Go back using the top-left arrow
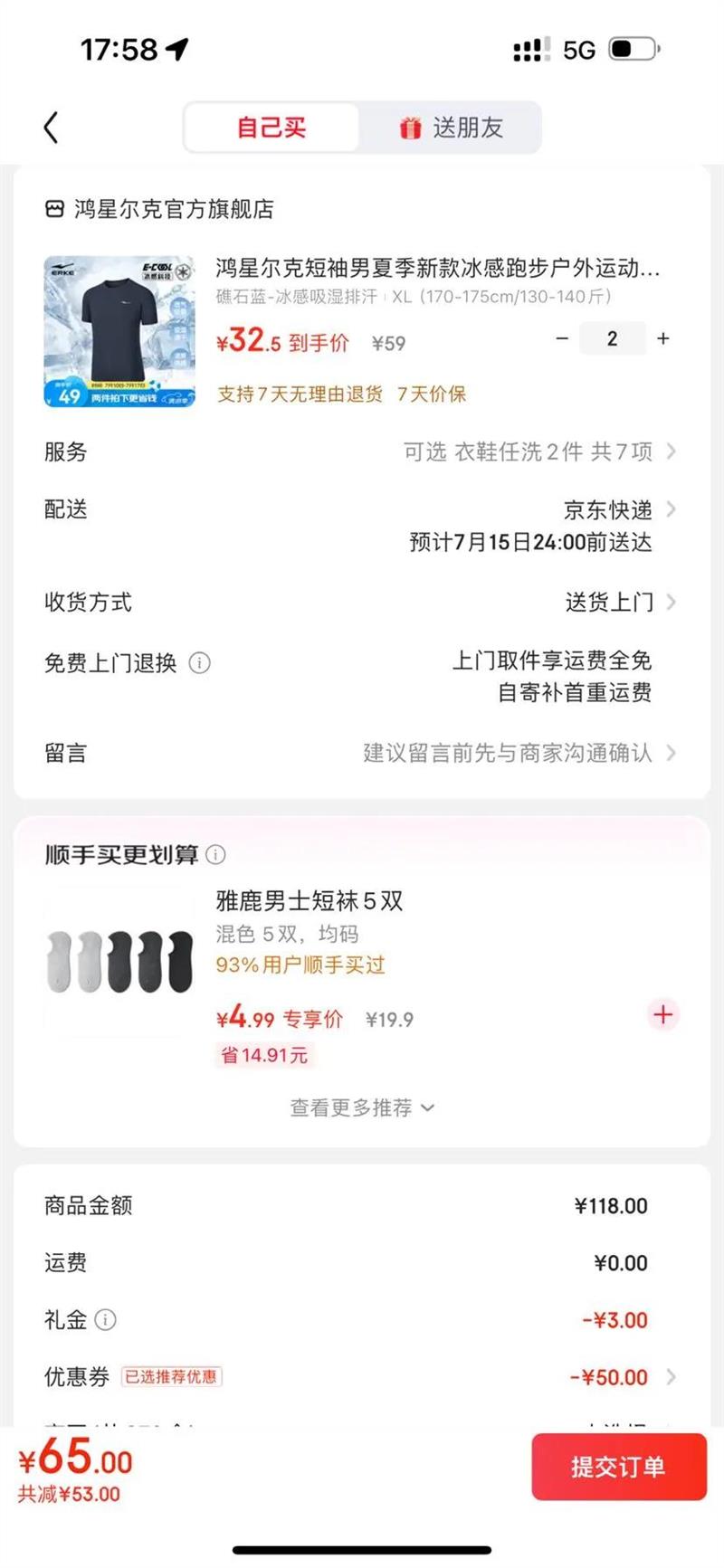This screenshot has height=1568, width=724. coord(52,128)
